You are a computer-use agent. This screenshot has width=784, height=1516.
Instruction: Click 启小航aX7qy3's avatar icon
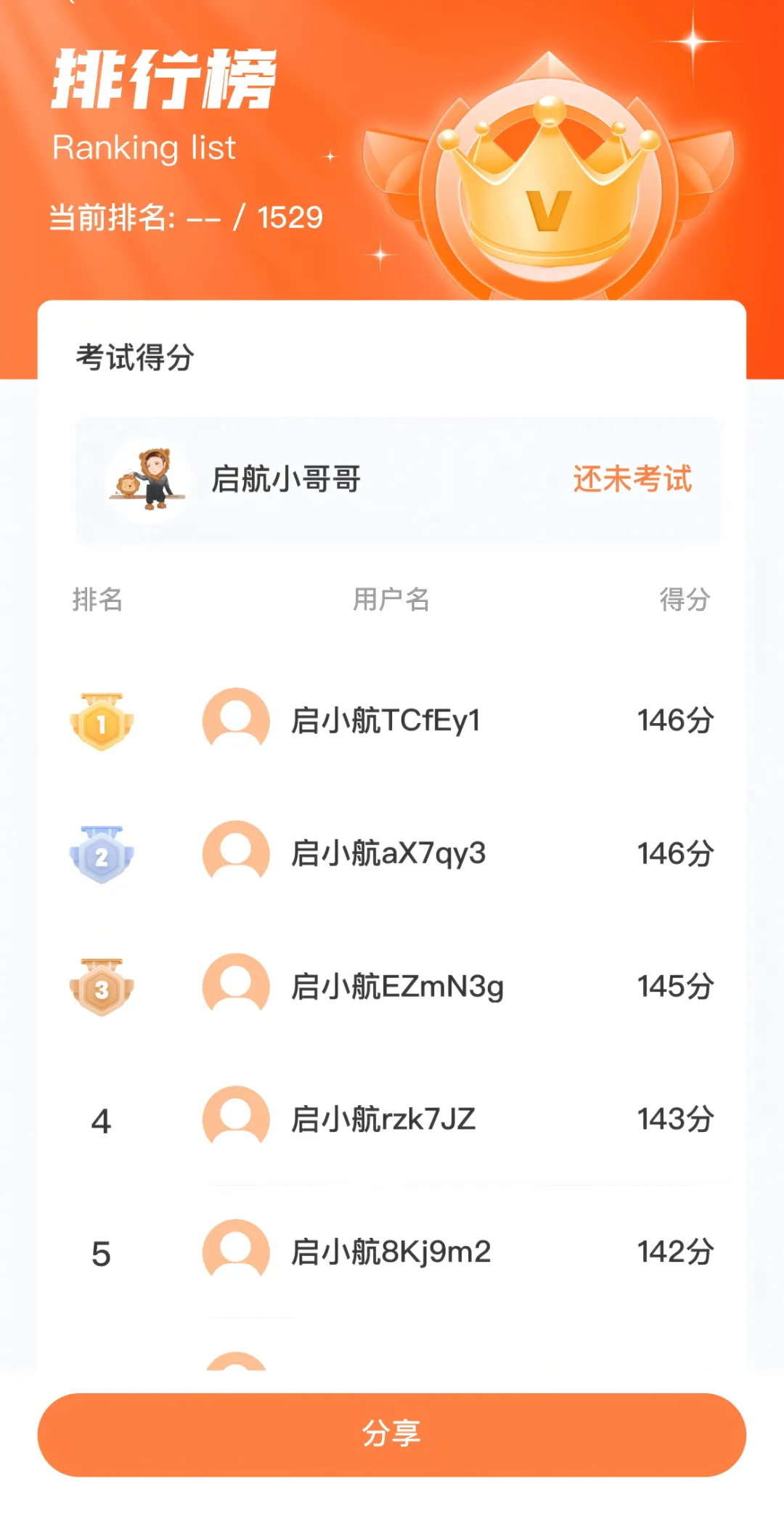pyautogui.click(x=232, y=854)
